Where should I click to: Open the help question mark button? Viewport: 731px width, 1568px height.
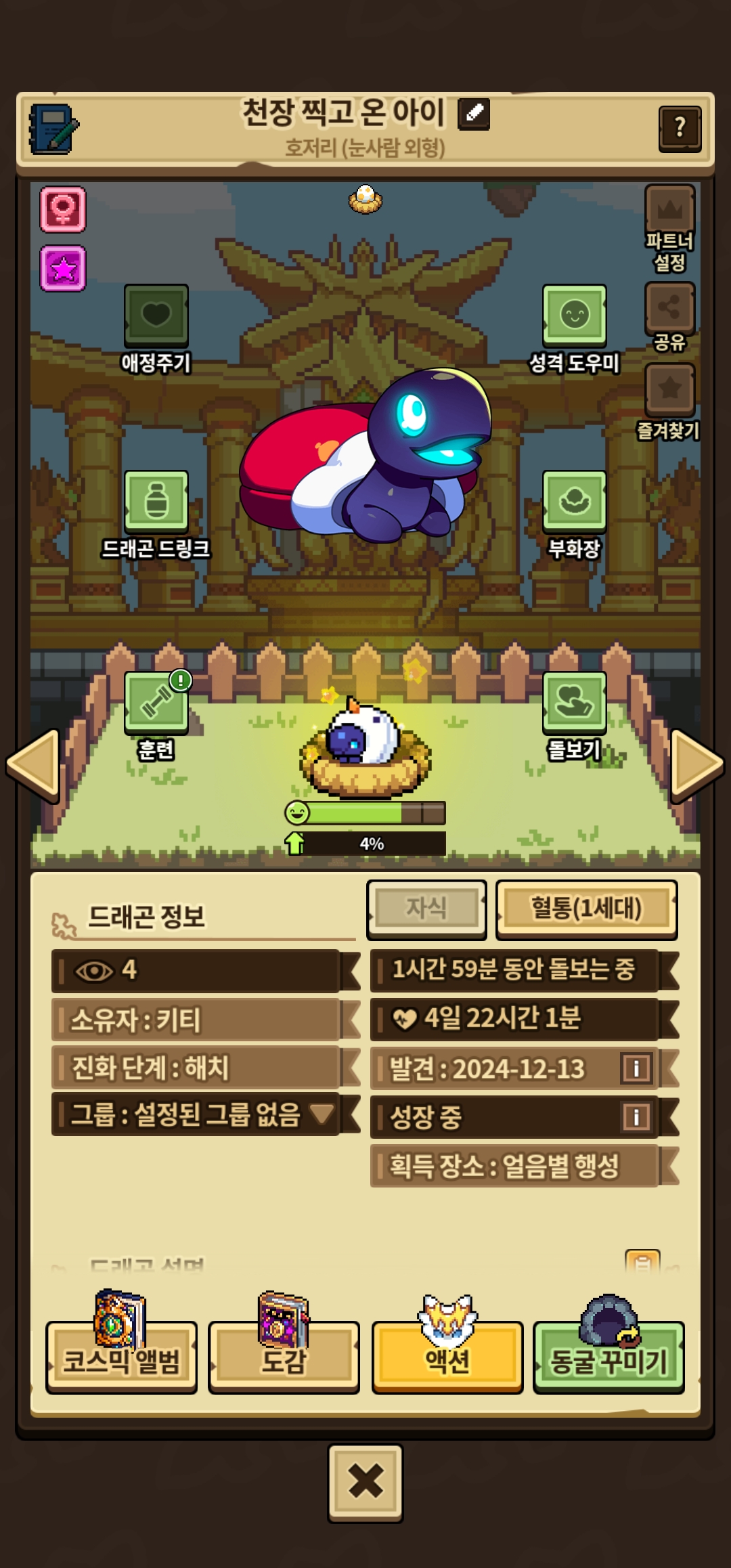(680, 128)
